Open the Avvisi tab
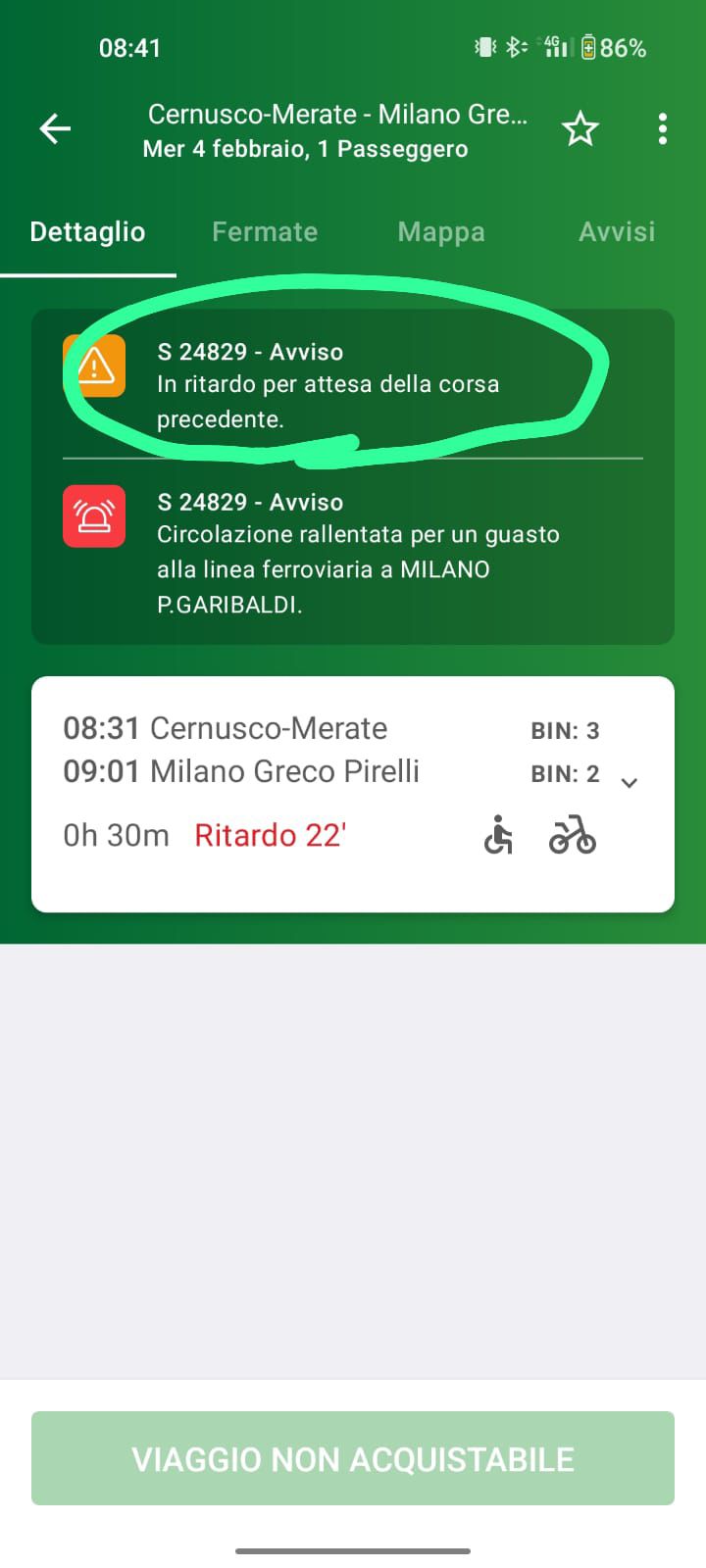This screenshot has height=1568, width=706. point(616,232)
